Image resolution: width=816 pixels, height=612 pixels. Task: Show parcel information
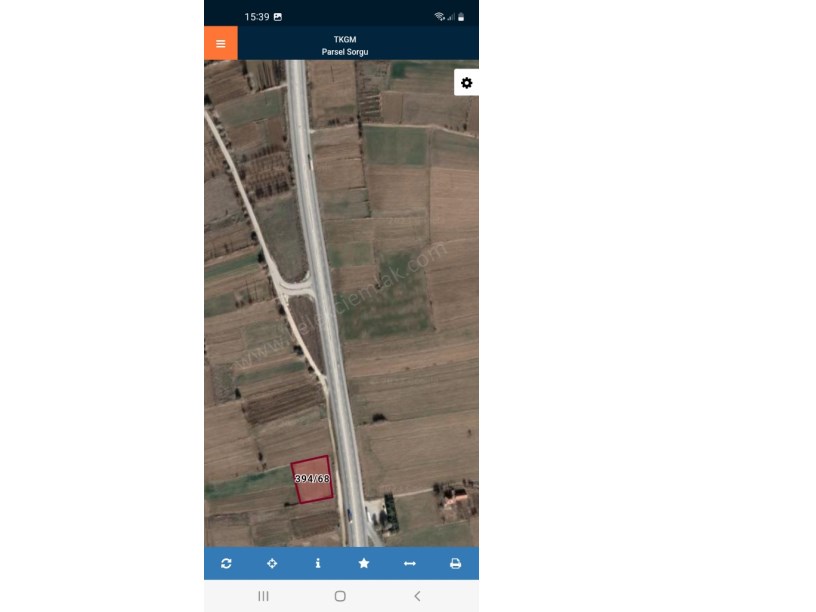[318, 564]
